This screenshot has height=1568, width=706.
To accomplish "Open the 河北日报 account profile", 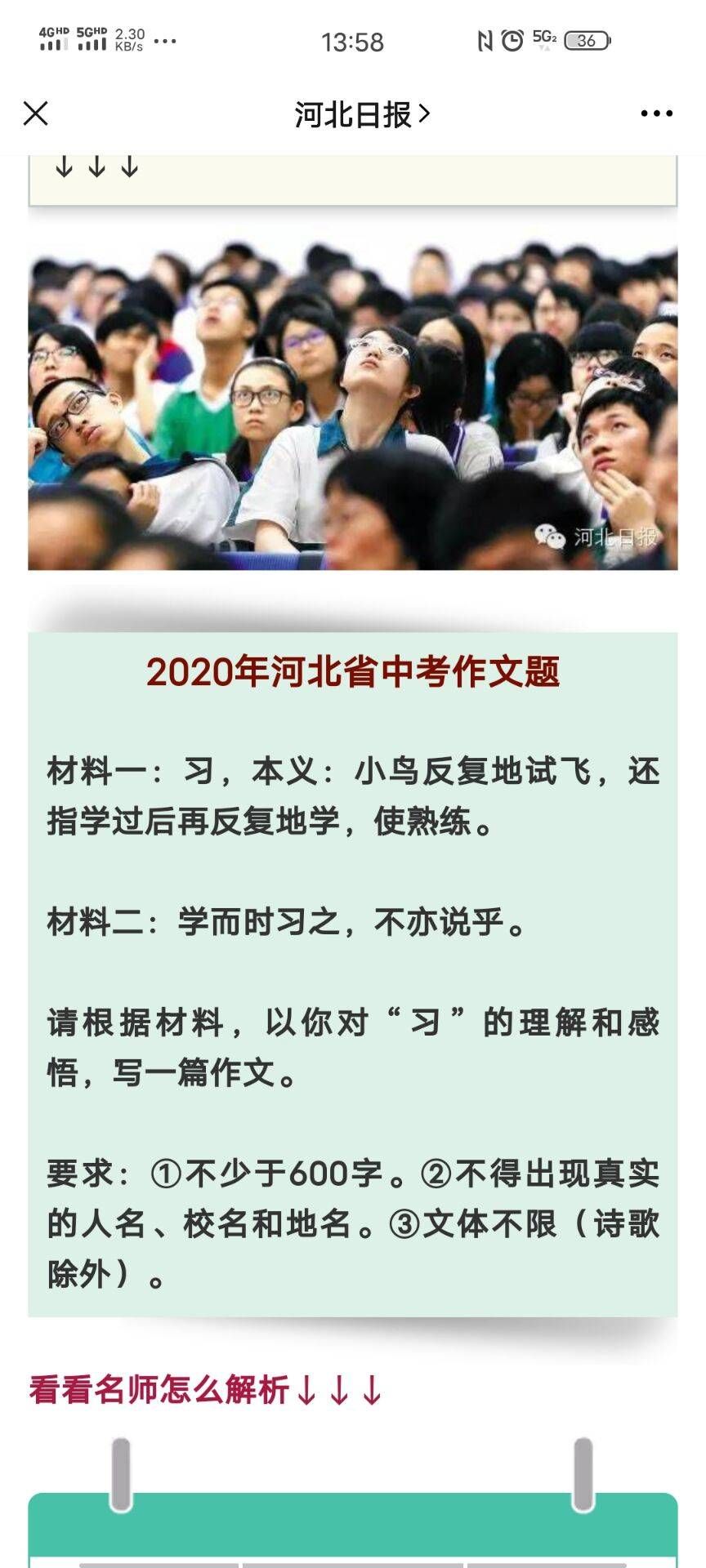I will click(361, 114).
